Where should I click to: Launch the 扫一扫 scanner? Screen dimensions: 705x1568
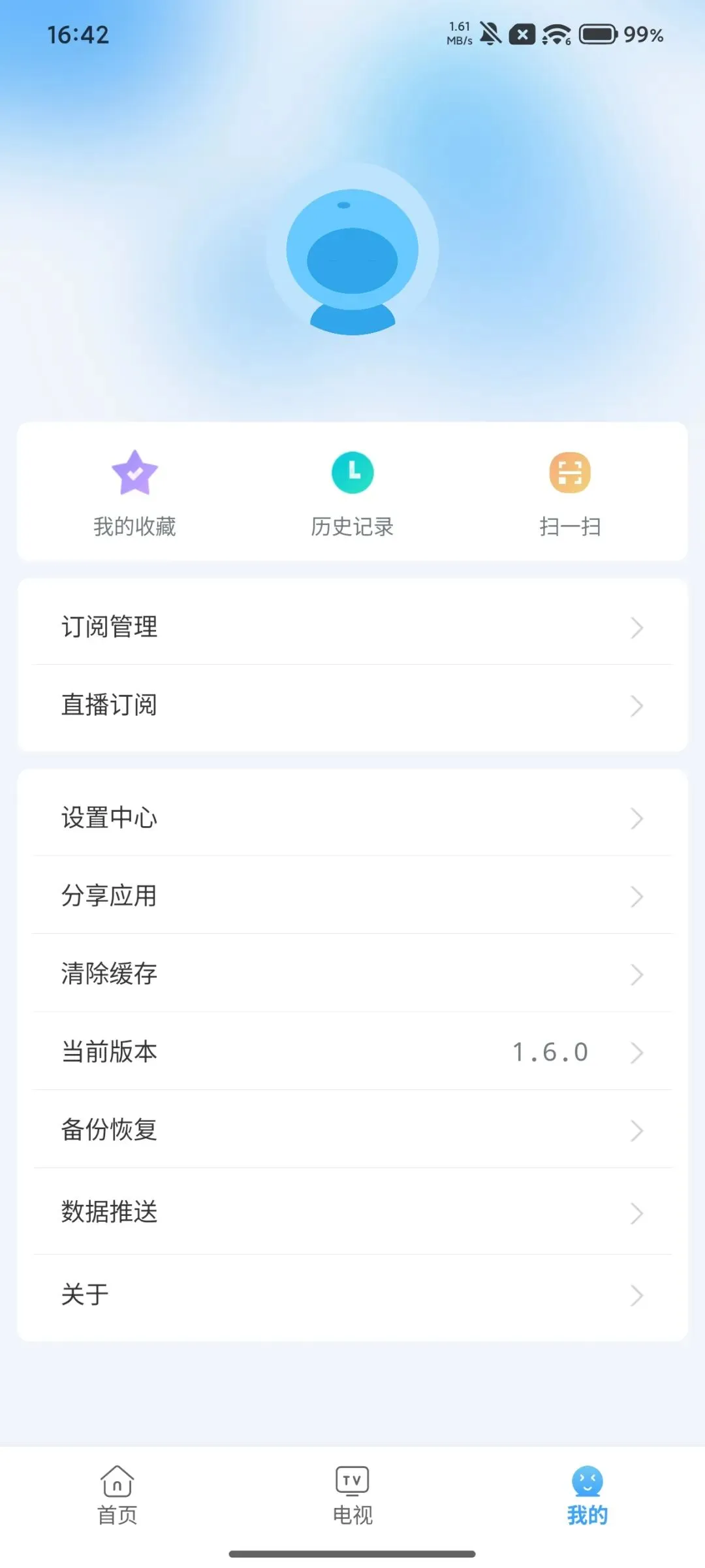570,493
